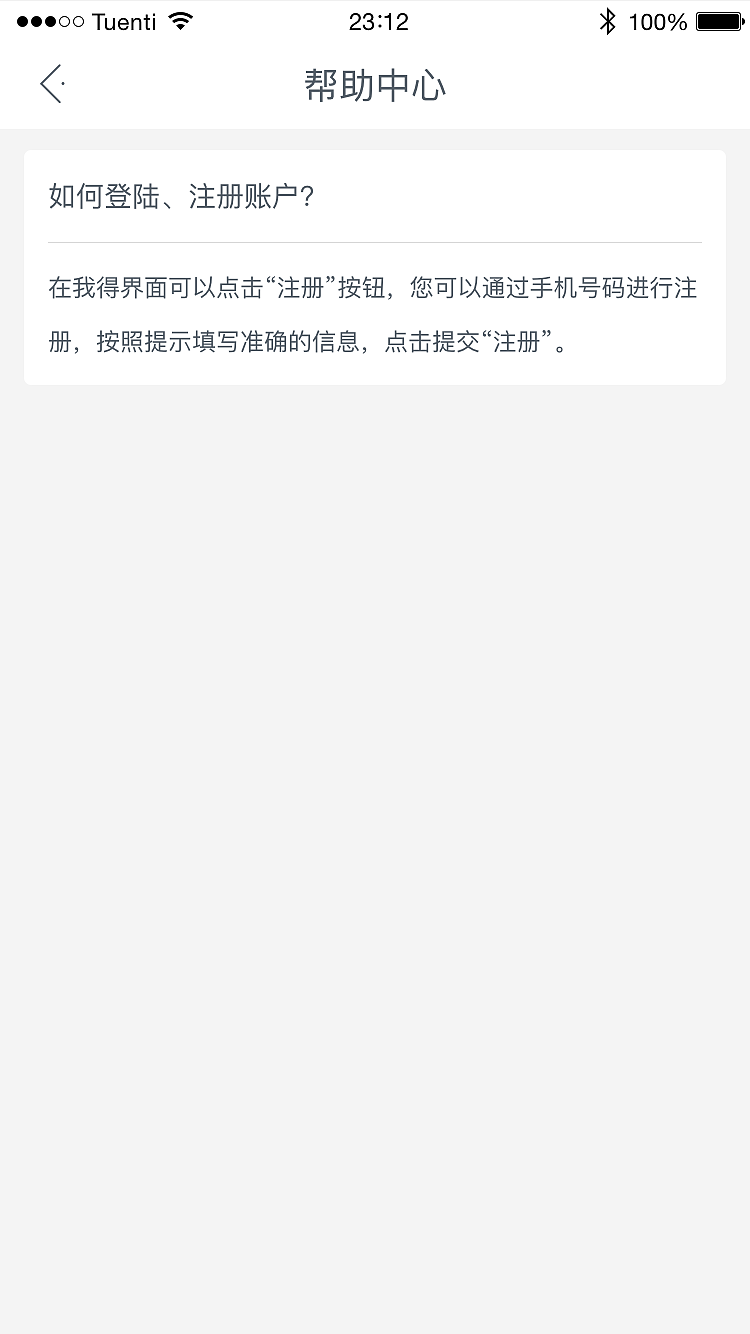The width and height of the screenshot is (750, 1334).
Task: Collapse the FAQ answer card
Action: tap(375, 265)
